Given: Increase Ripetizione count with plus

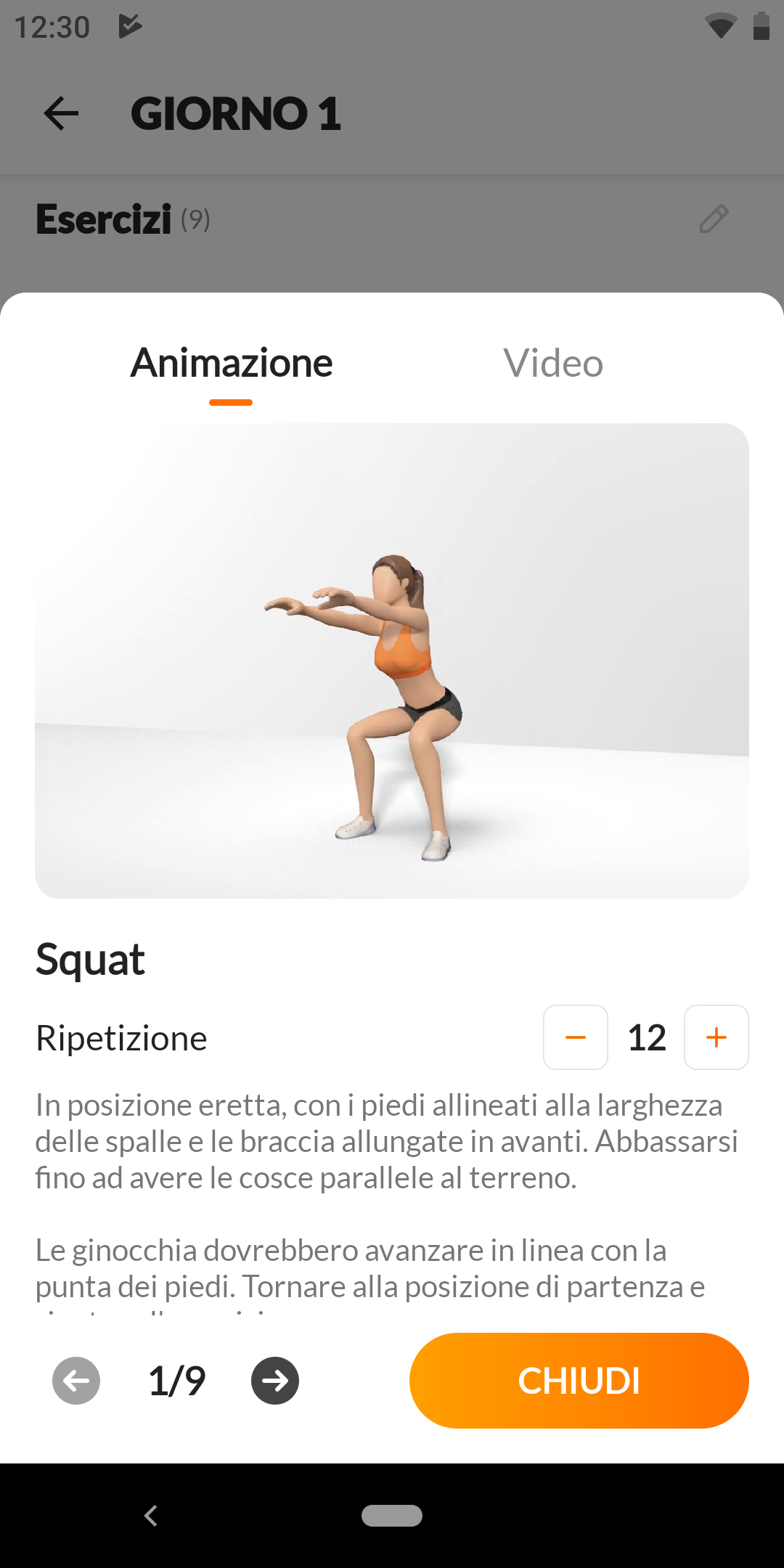Looking at the screenshot, I should [716, 1037].
